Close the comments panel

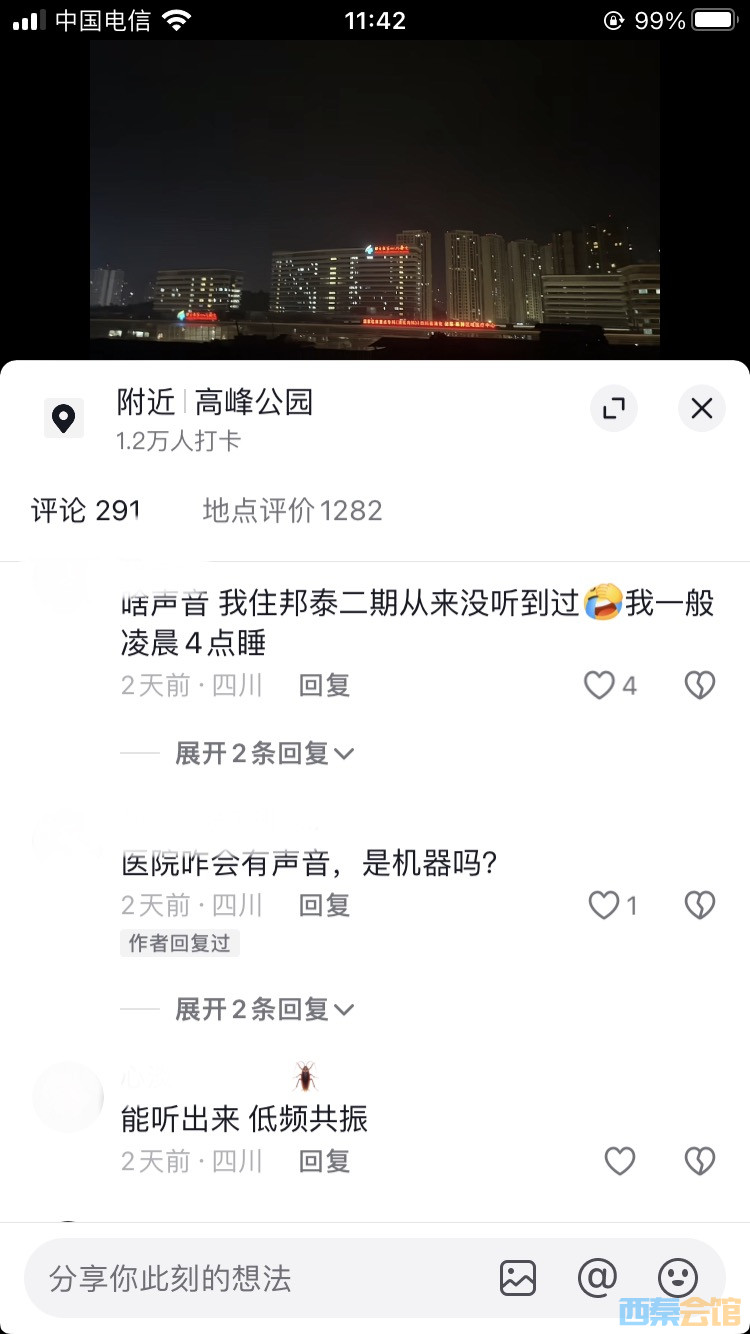(701, 408)
